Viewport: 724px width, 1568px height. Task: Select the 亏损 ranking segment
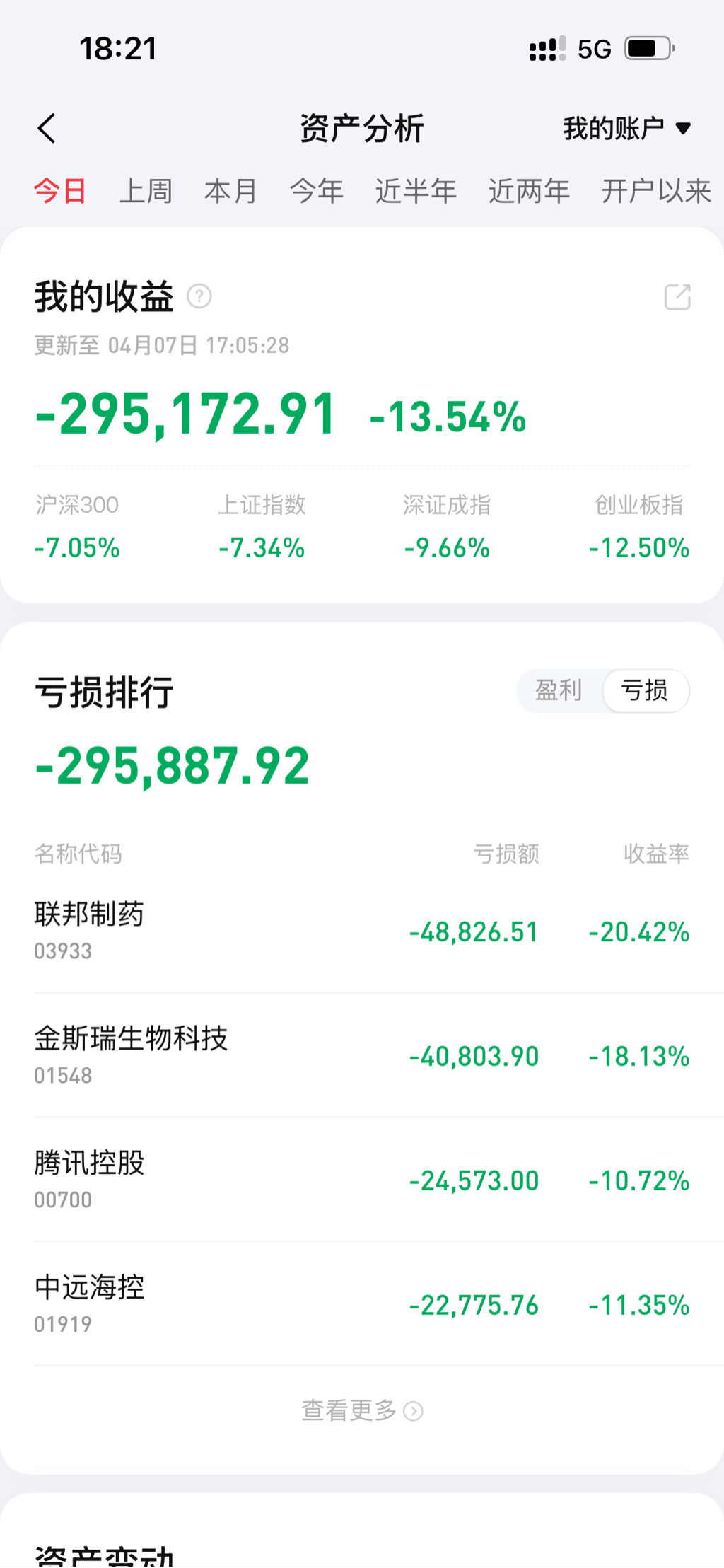coord(644,690)
